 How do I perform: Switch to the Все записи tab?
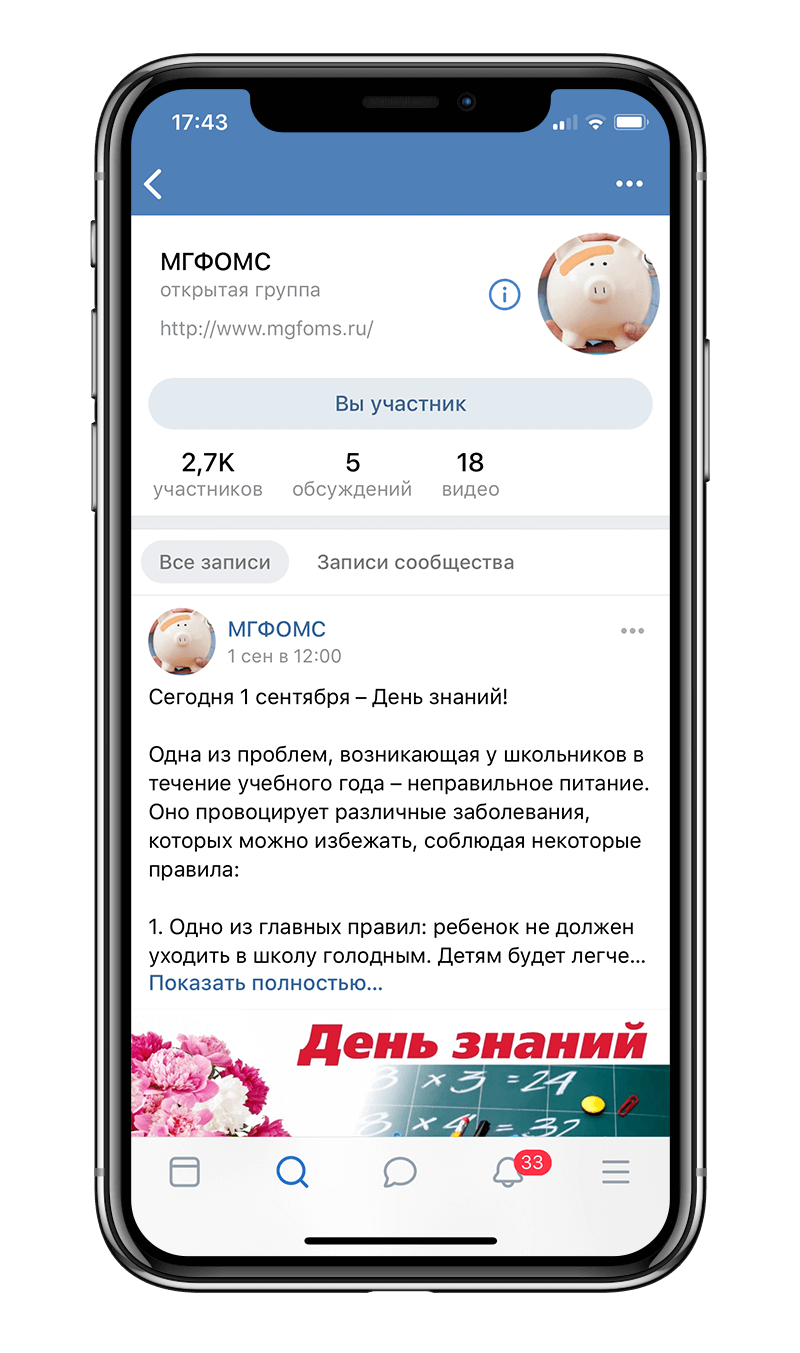tap(215, 562)
